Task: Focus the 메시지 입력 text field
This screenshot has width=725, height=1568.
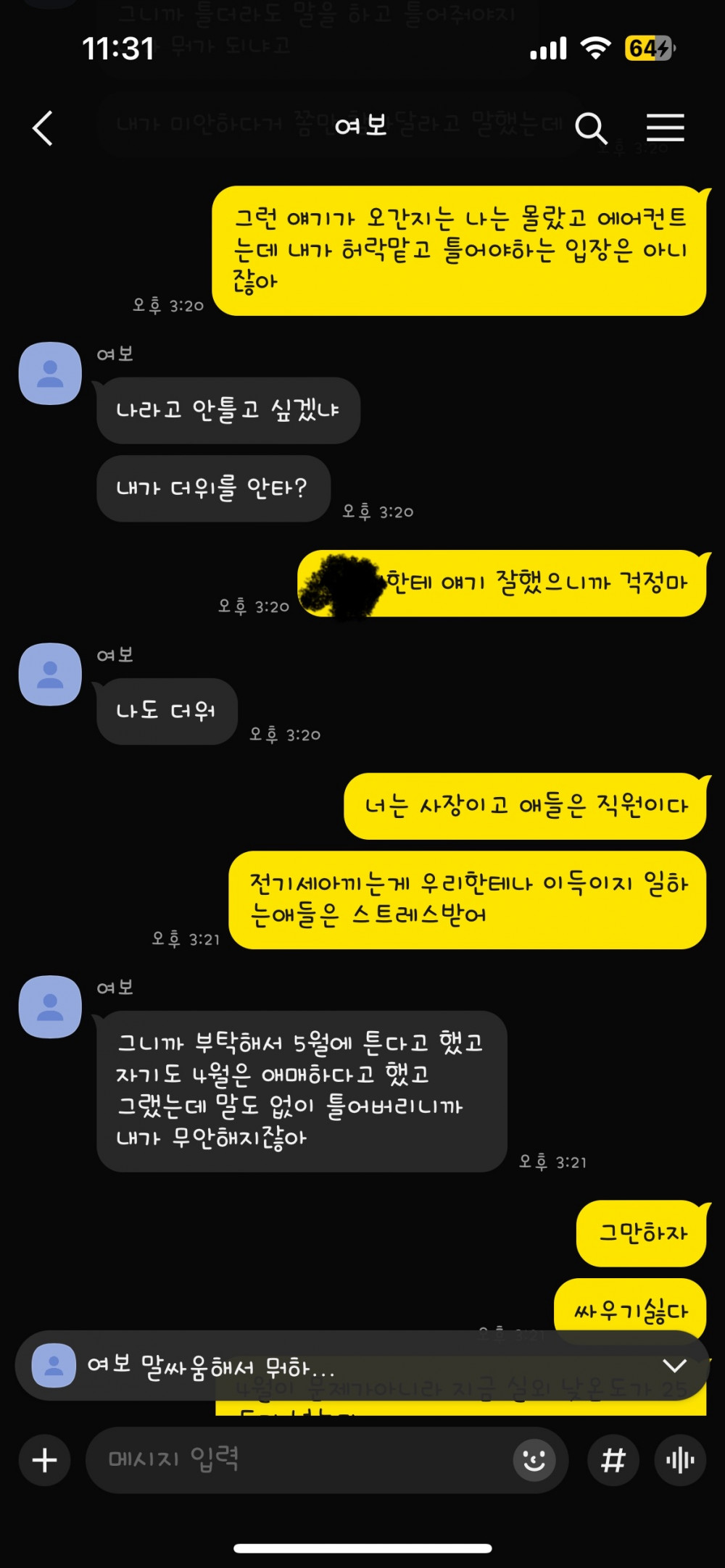Action: tap(297, 1460)
